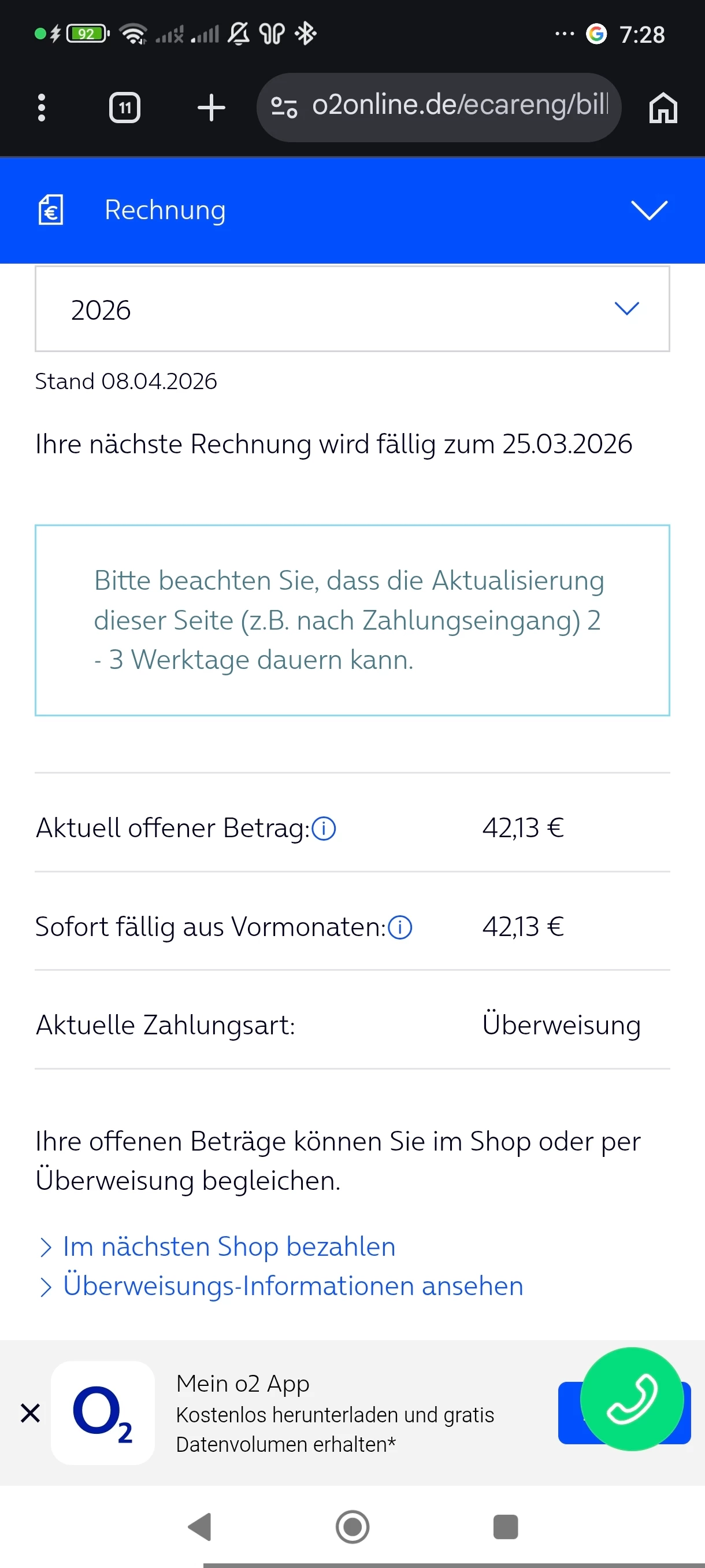The width and height of the screenshot is (705, 1568).
Task: Dismiss the Mein o2 App banner
Action: (31, 1413)
